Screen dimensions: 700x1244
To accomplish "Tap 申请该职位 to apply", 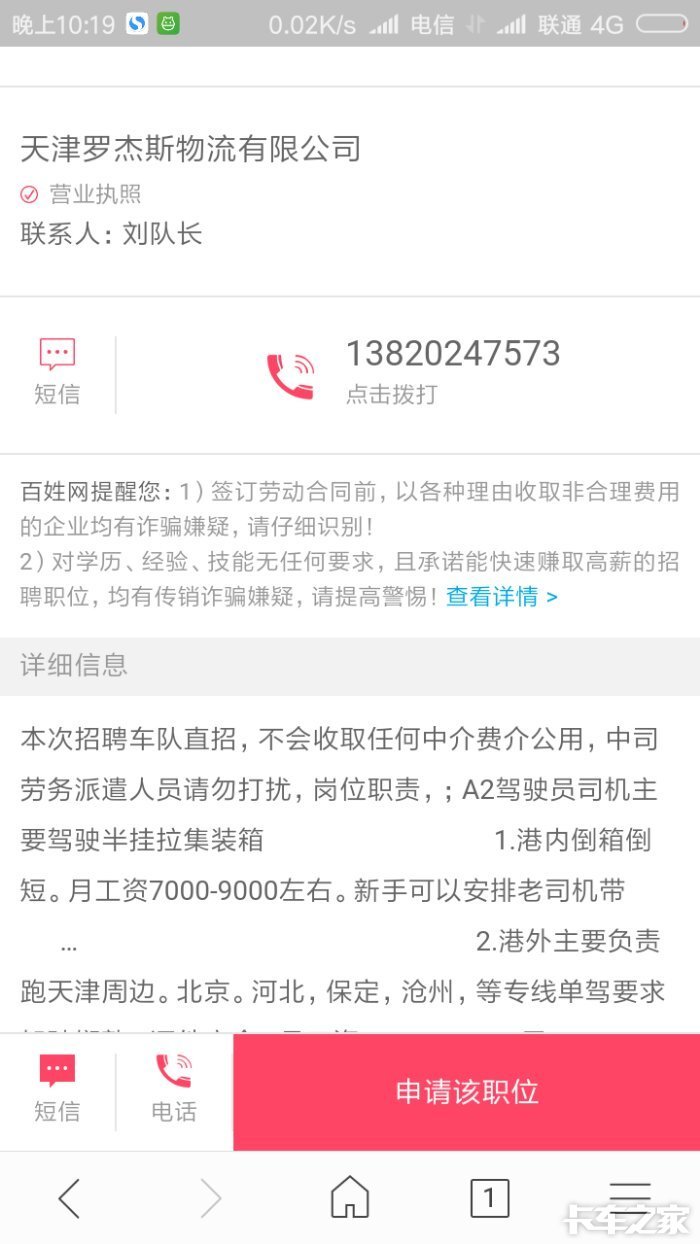I will (467, 1092).
